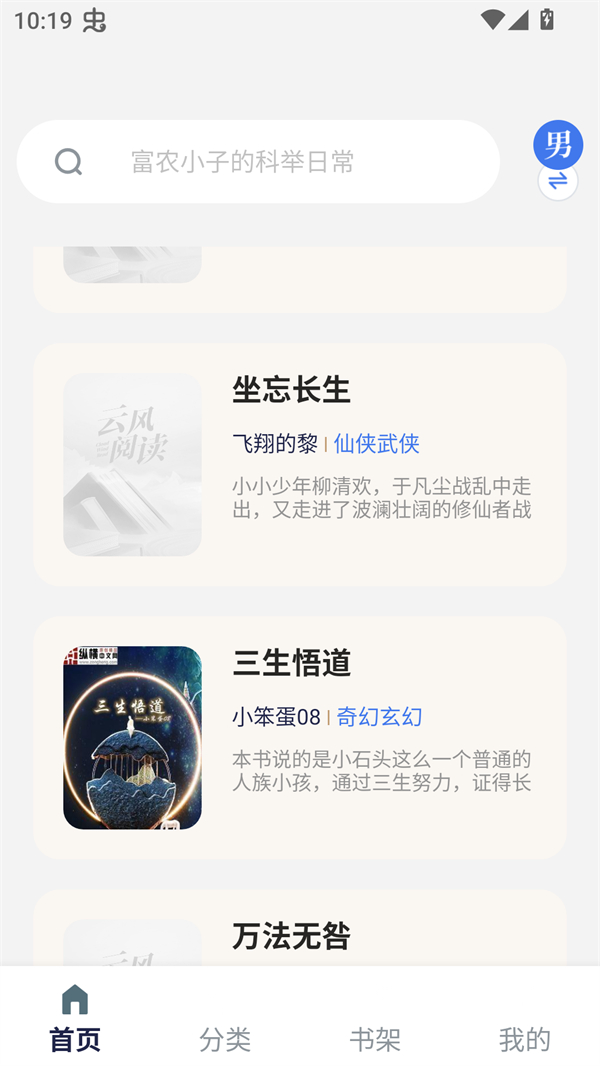Switch the 男 reader channel toggle
The width and height of the screenshot is (600, 1066).
click(557, 162)
